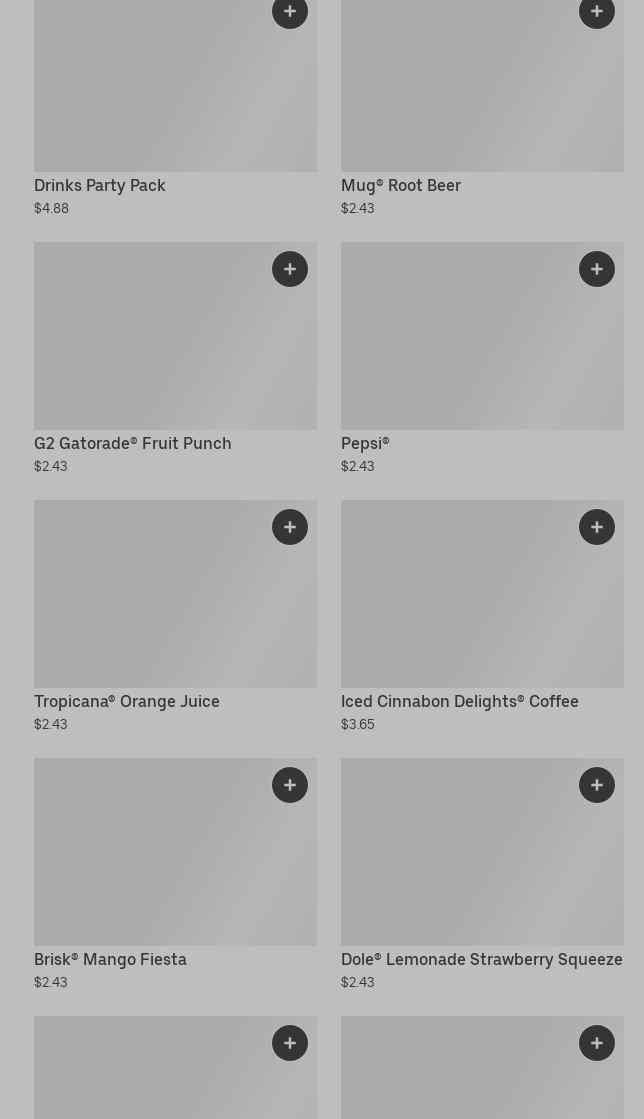Add G2 Gatorade Fruit Punch to order
Viewport: 644px width, 1119px height.
(289, 269)
